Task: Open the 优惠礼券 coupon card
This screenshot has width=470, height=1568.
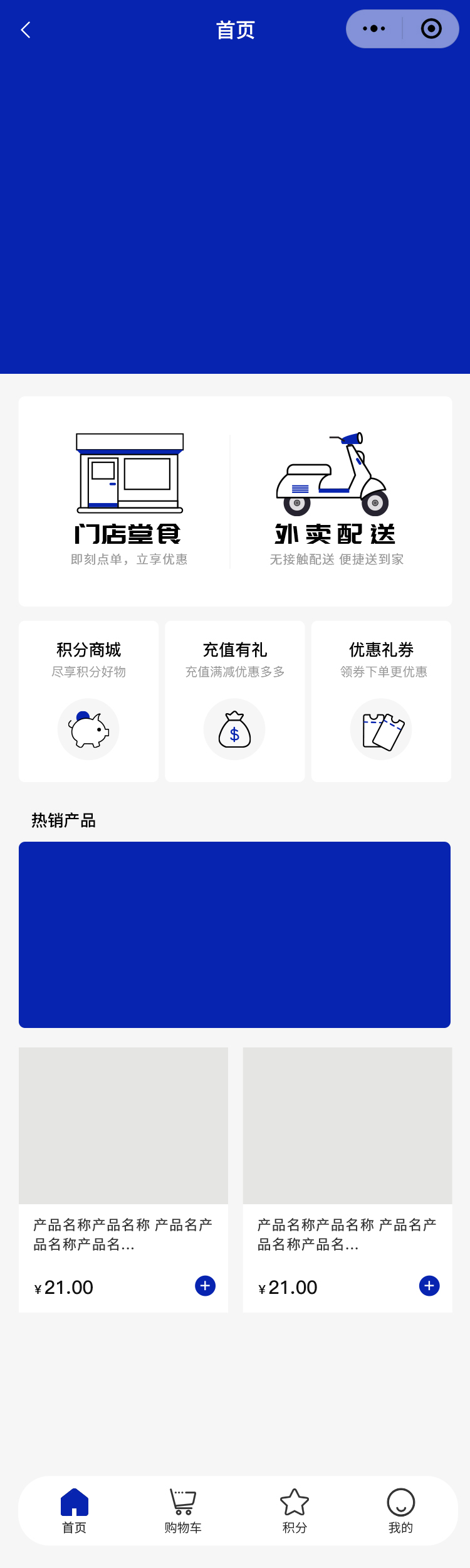Action: pyautogui.click(x=381, y=701)
